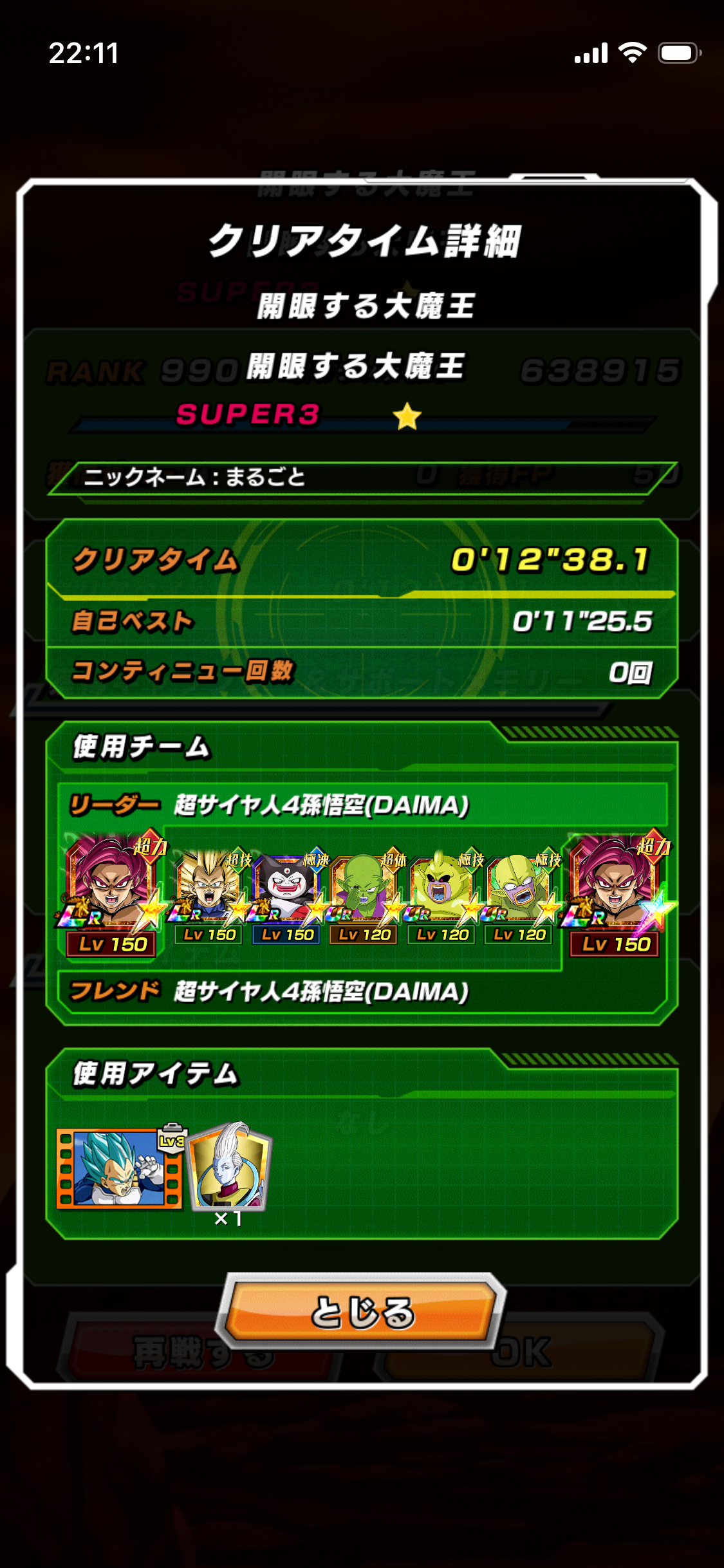This screenshot has height=1568, width=724.
Task: Open the Whis support item
Action: click(x=229, y=1168)
